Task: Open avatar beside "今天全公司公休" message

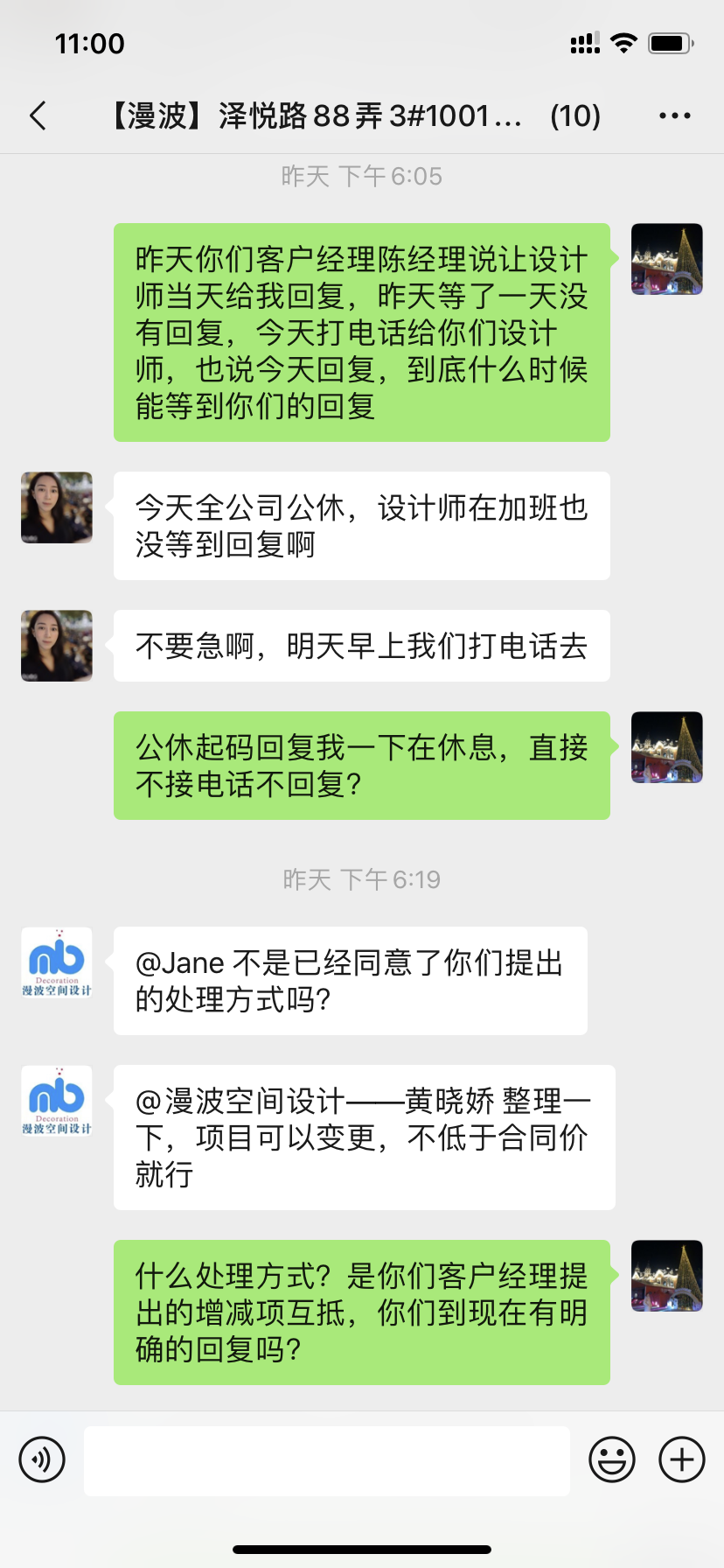Action: pyautogui.click(x=57, y=507)
